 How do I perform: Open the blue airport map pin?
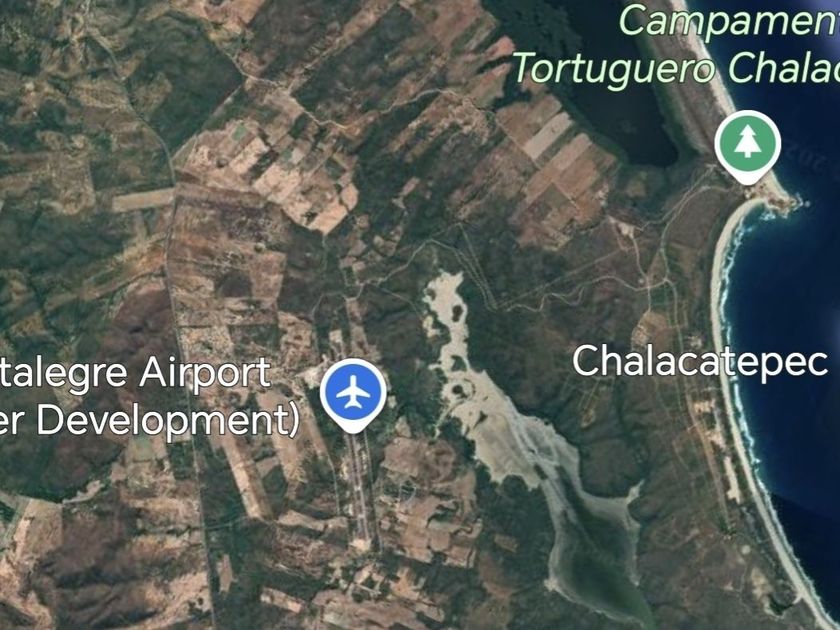click(353, 395)
